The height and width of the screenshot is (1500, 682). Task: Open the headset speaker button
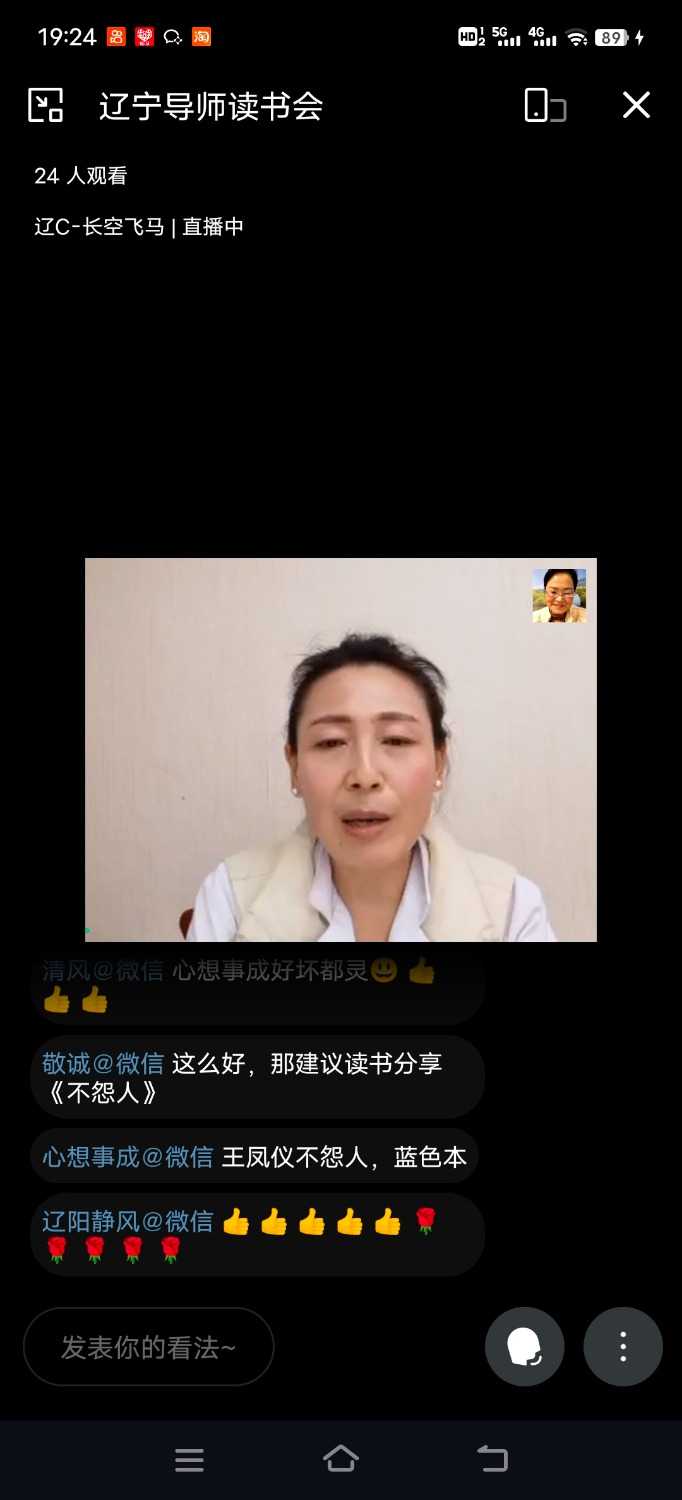pos(524,1347)
